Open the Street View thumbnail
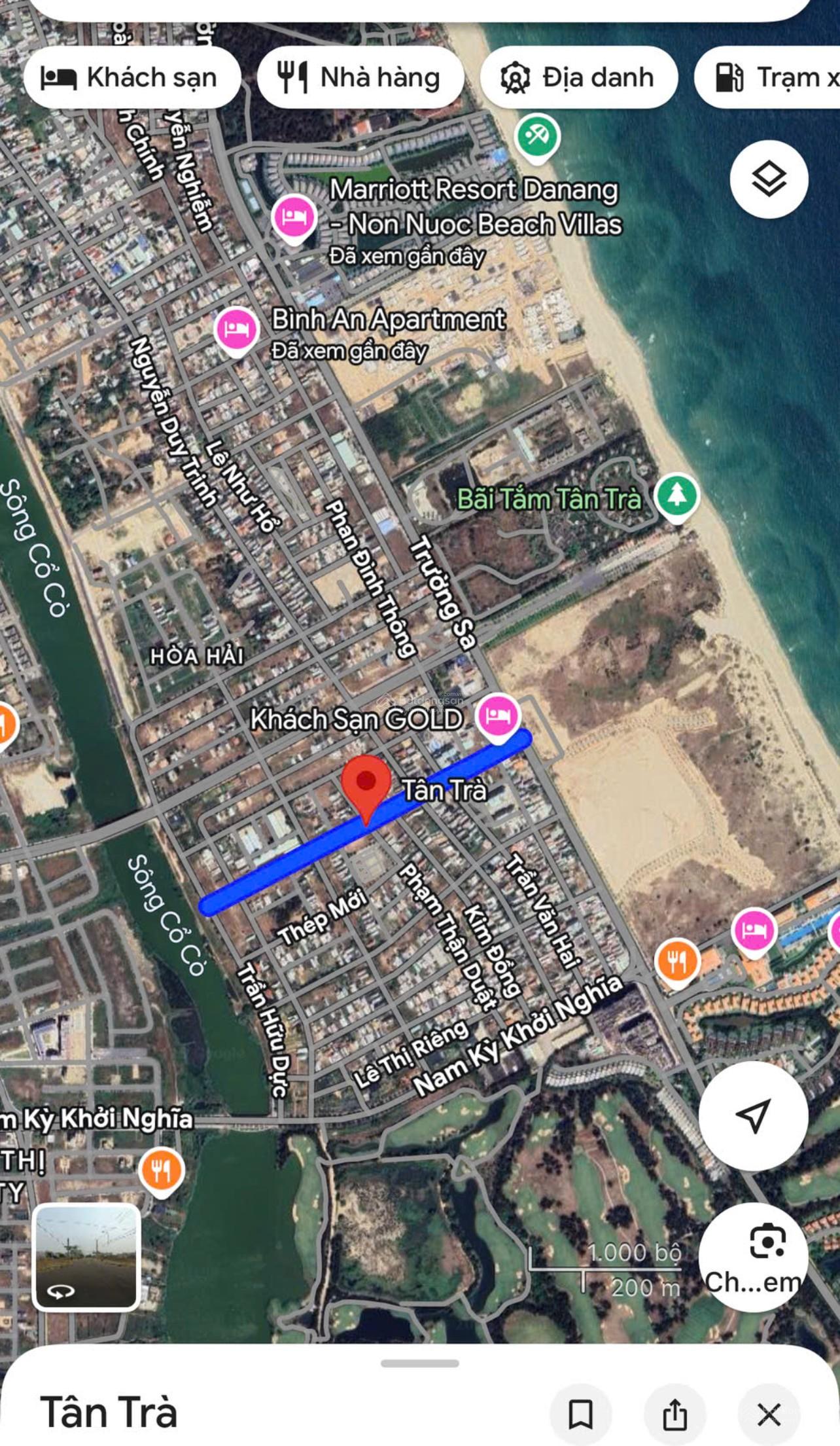Image resolution: width=840 pixels, height=1446 pixels. pyautogui.click(x=86, y=1257)
